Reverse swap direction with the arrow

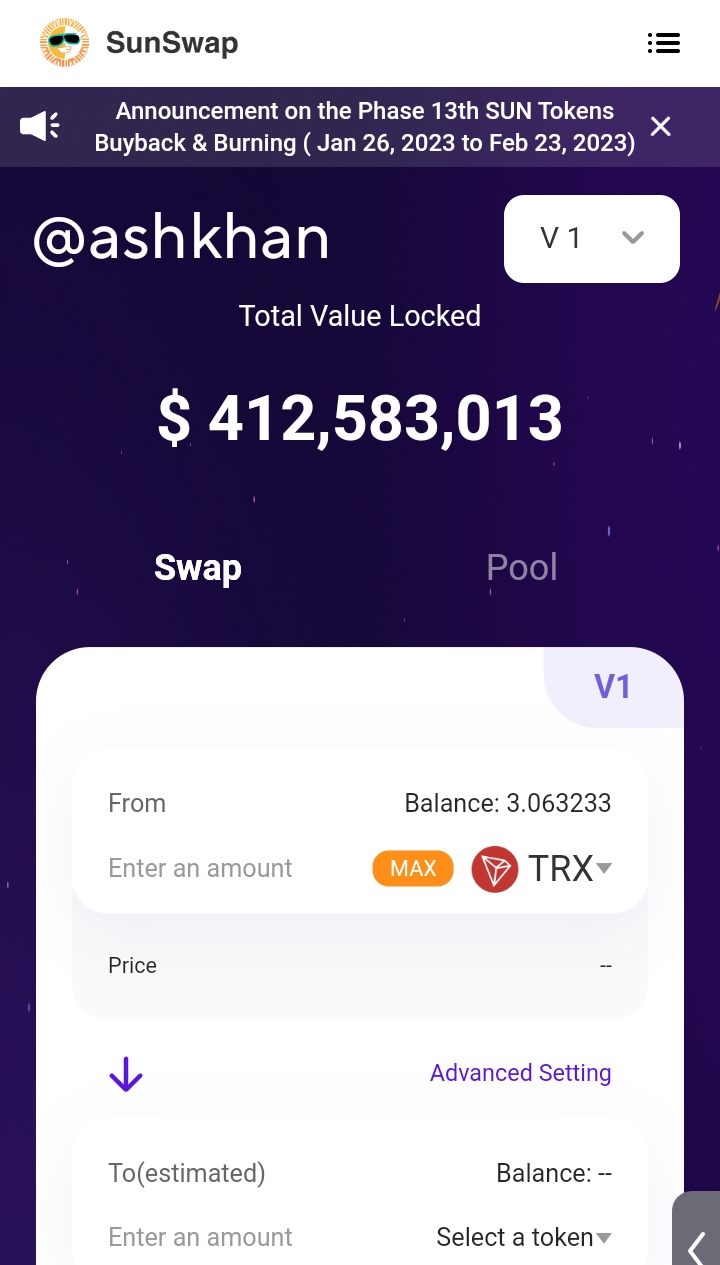126,1074
